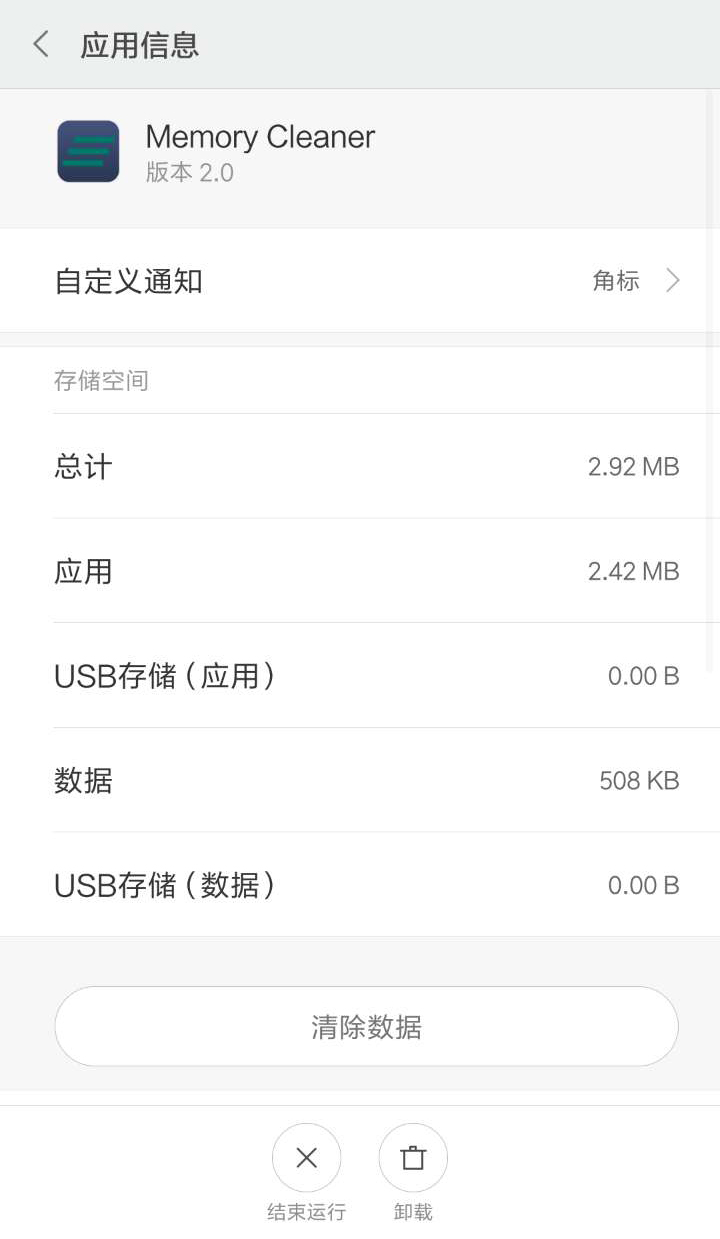Tap the Memory Cleaner app icon
The height and width of the screenshot is (1239, 720).
pyautogui.click(x=88, y=151)
